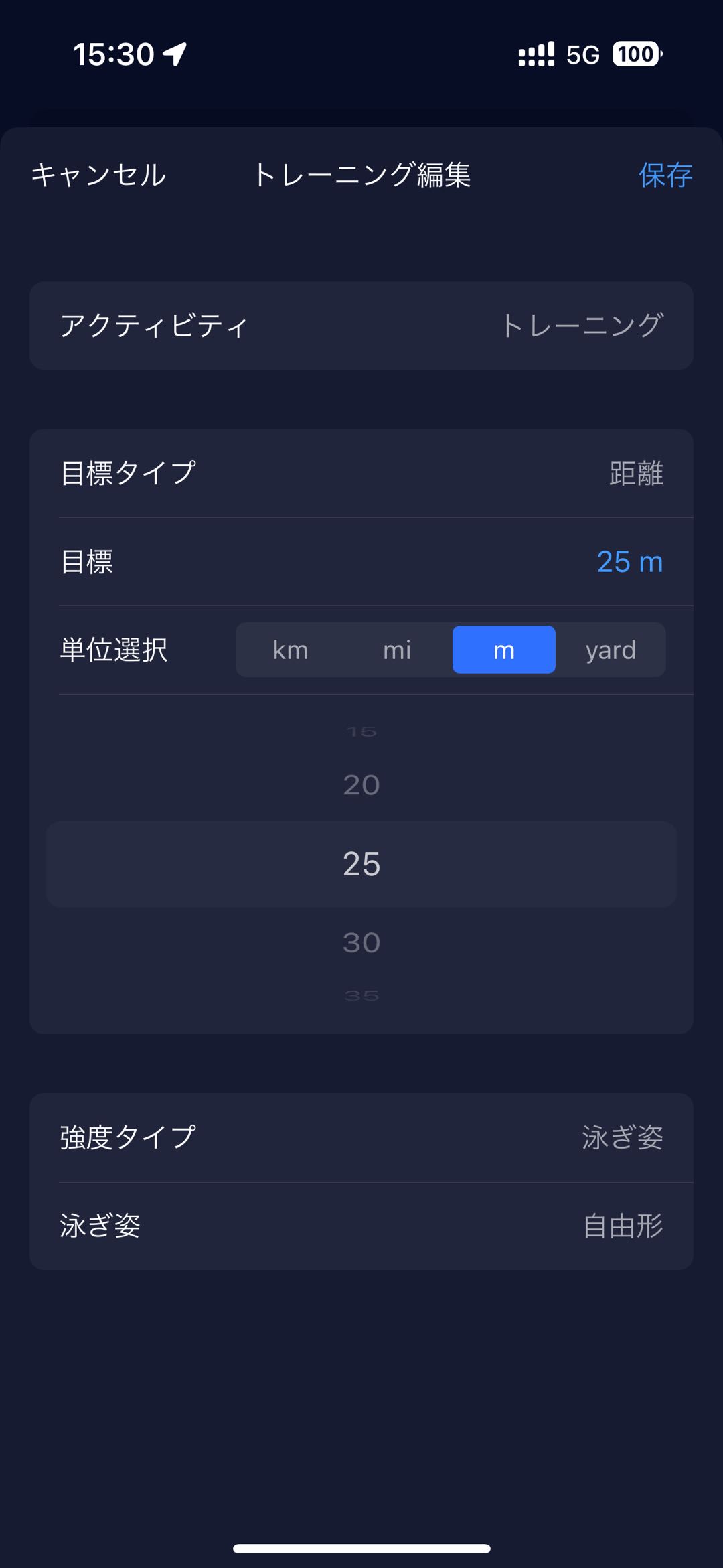This screenshot has width=723, height=1568.
Task: Change the 目標タイプ setting
Action: [361, 473]
